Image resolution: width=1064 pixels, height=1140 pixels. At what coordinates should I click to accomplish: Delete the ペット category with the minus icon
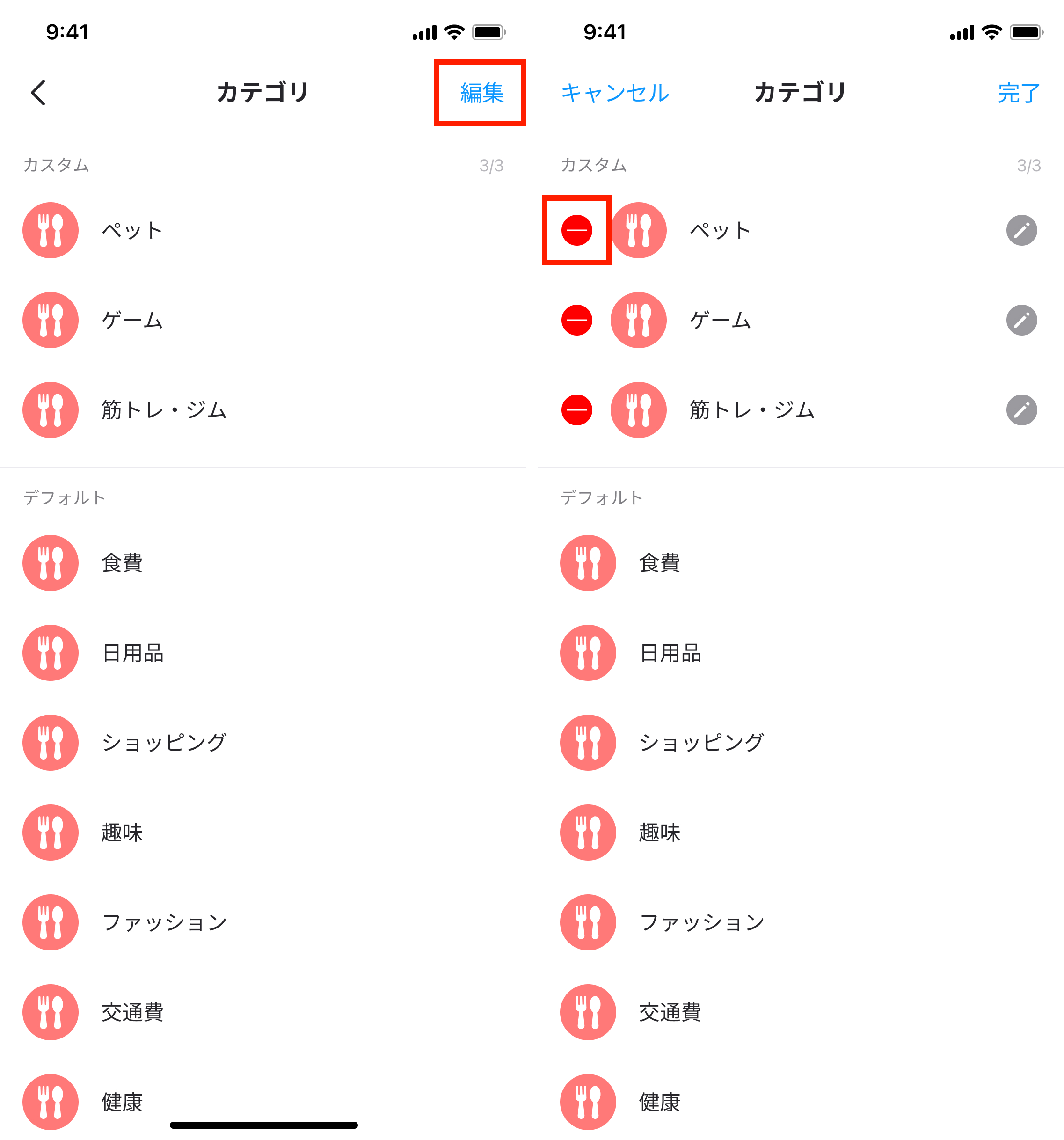(576, 231)
